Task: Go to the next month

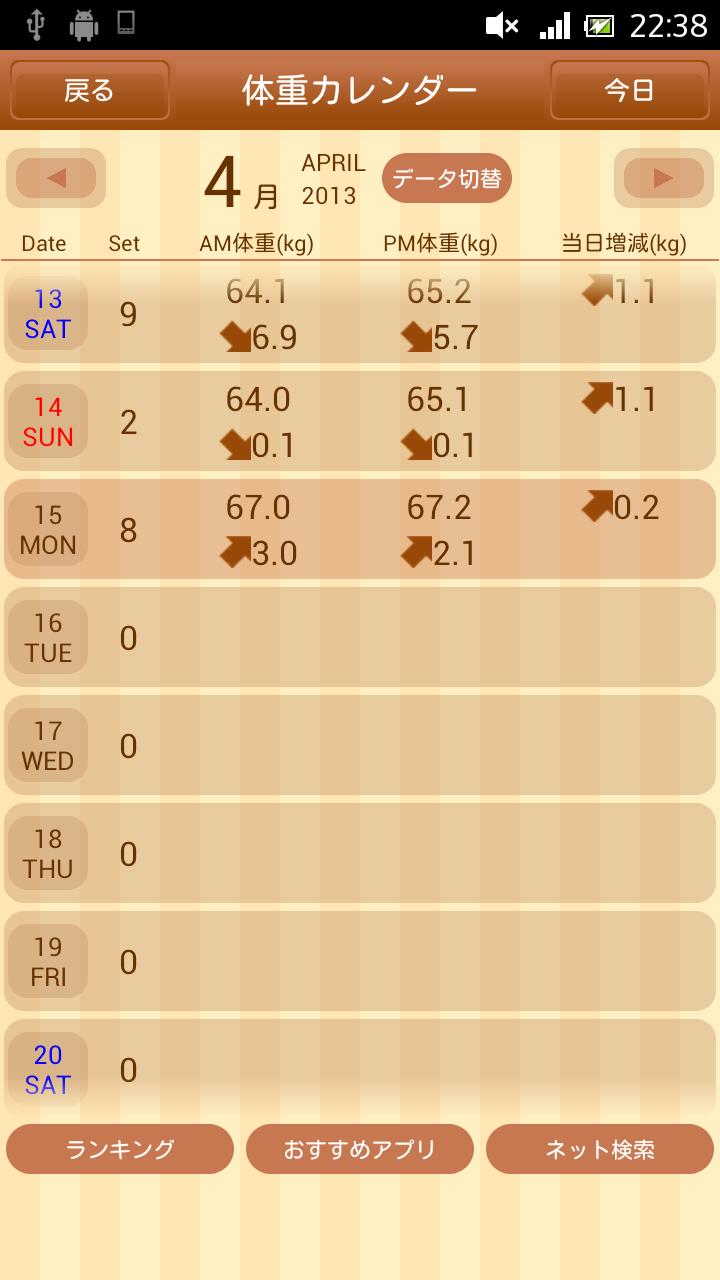Action: tap(663, 179)
